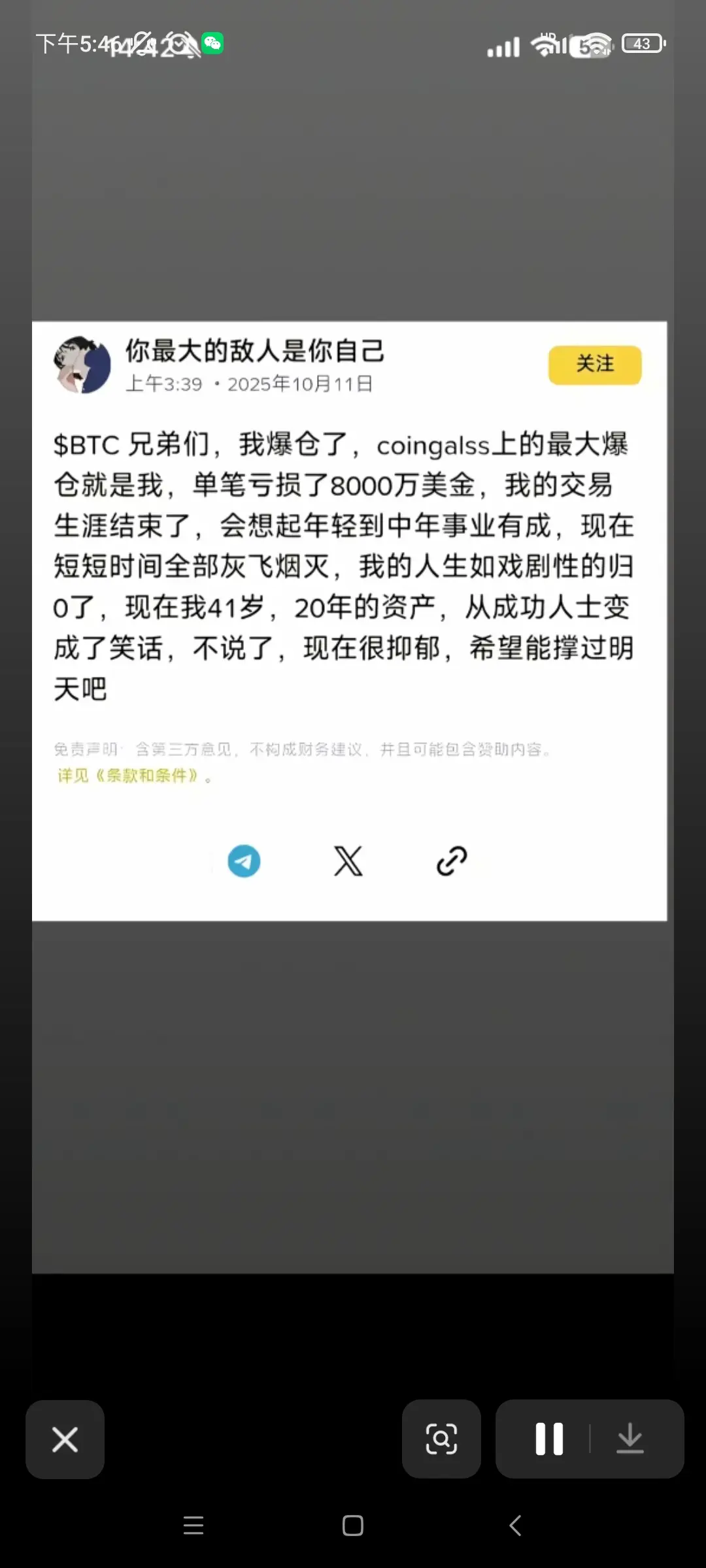Image resolution: width=706 pixels, height=1568 pixels.
Task: Share the post via the X icon
Action: tap(348, 861)
